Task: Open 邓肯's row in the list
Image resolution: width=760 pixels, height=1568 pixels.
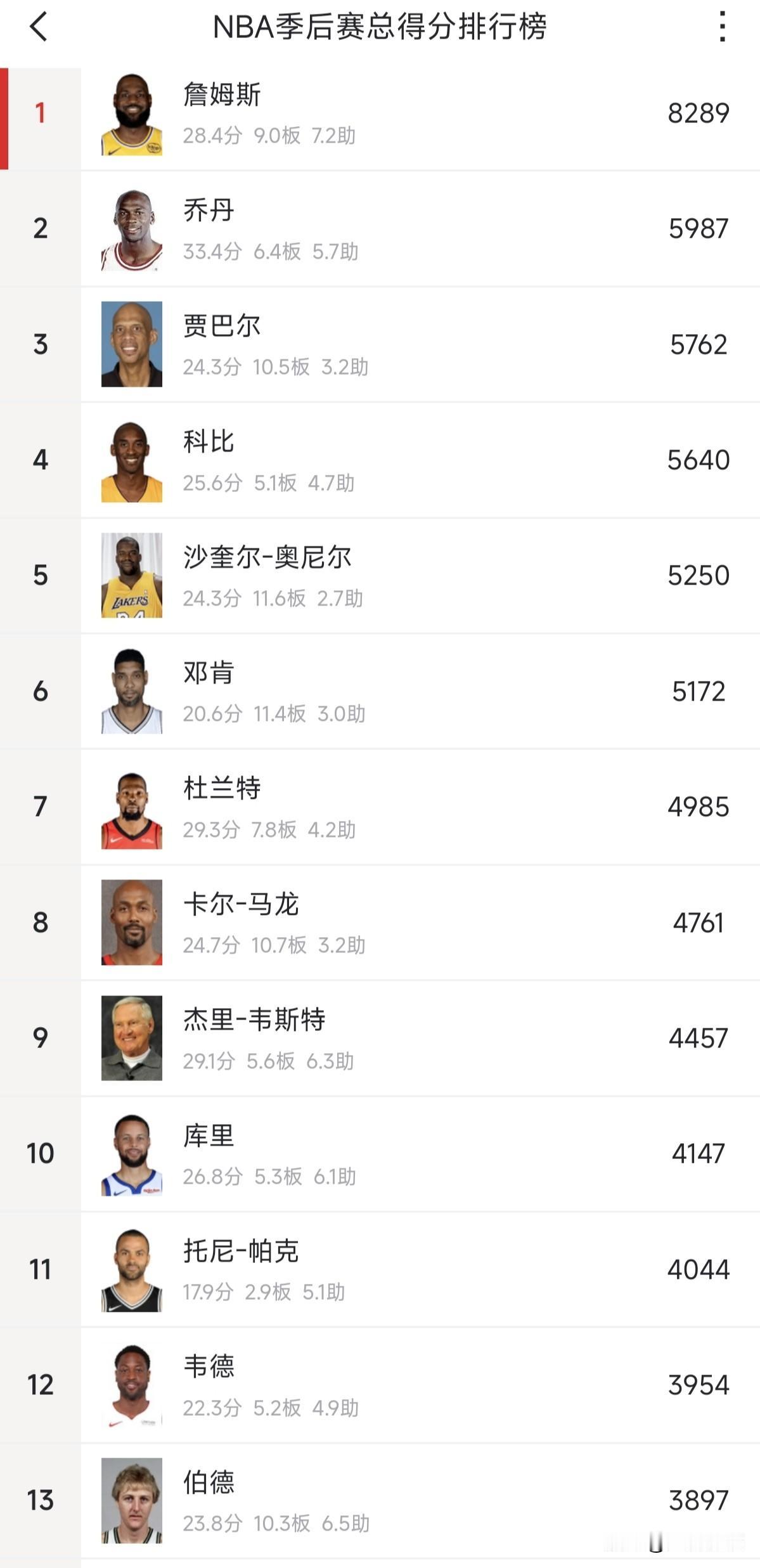Action: [380, 692]
